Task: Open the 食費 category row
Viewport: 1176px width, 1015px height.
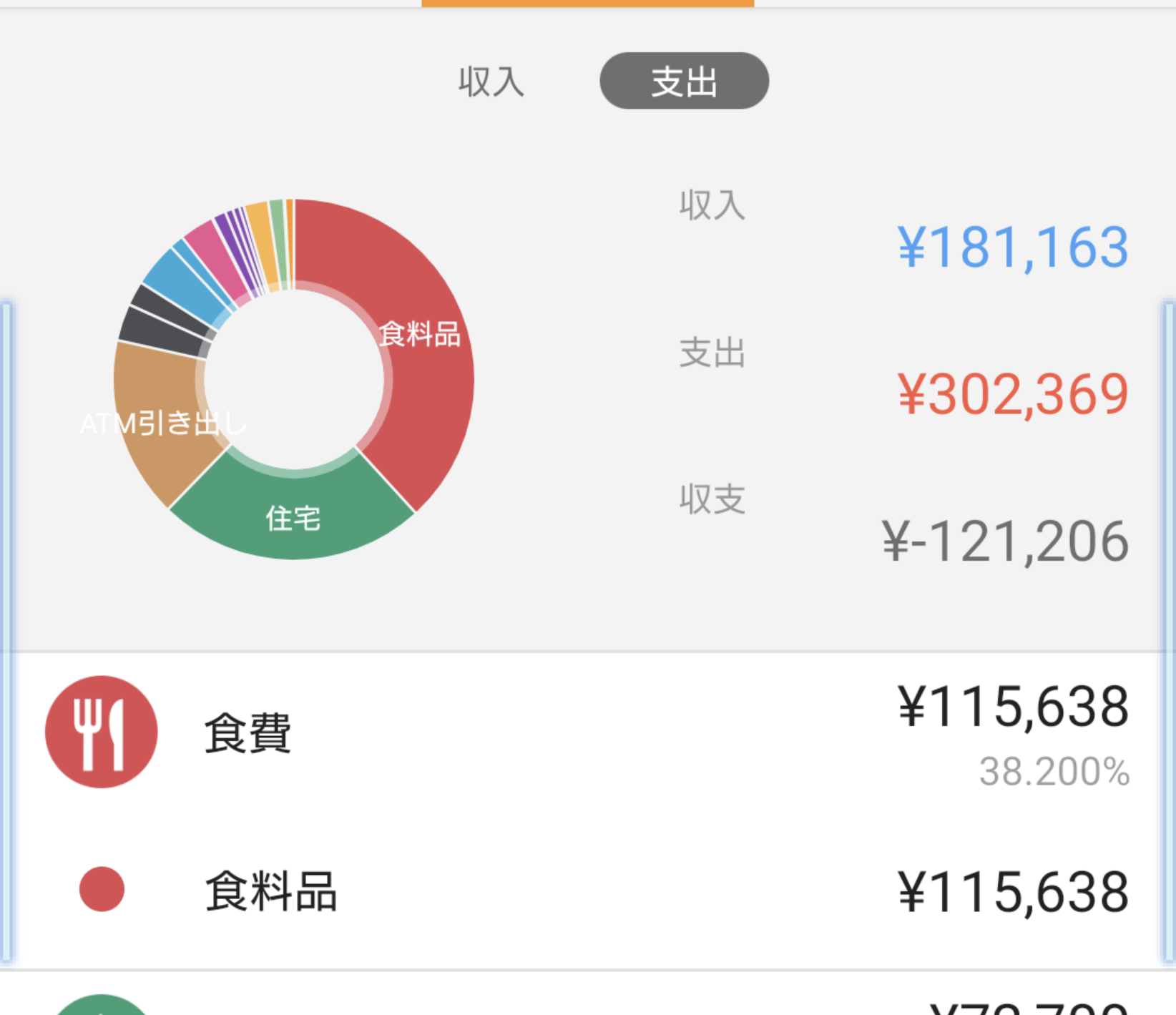Action: coord(587,733)
